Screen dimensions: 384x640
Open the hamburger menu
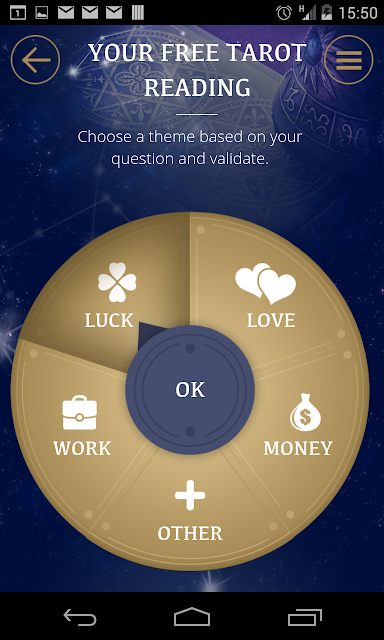click(x=348, y=60)
